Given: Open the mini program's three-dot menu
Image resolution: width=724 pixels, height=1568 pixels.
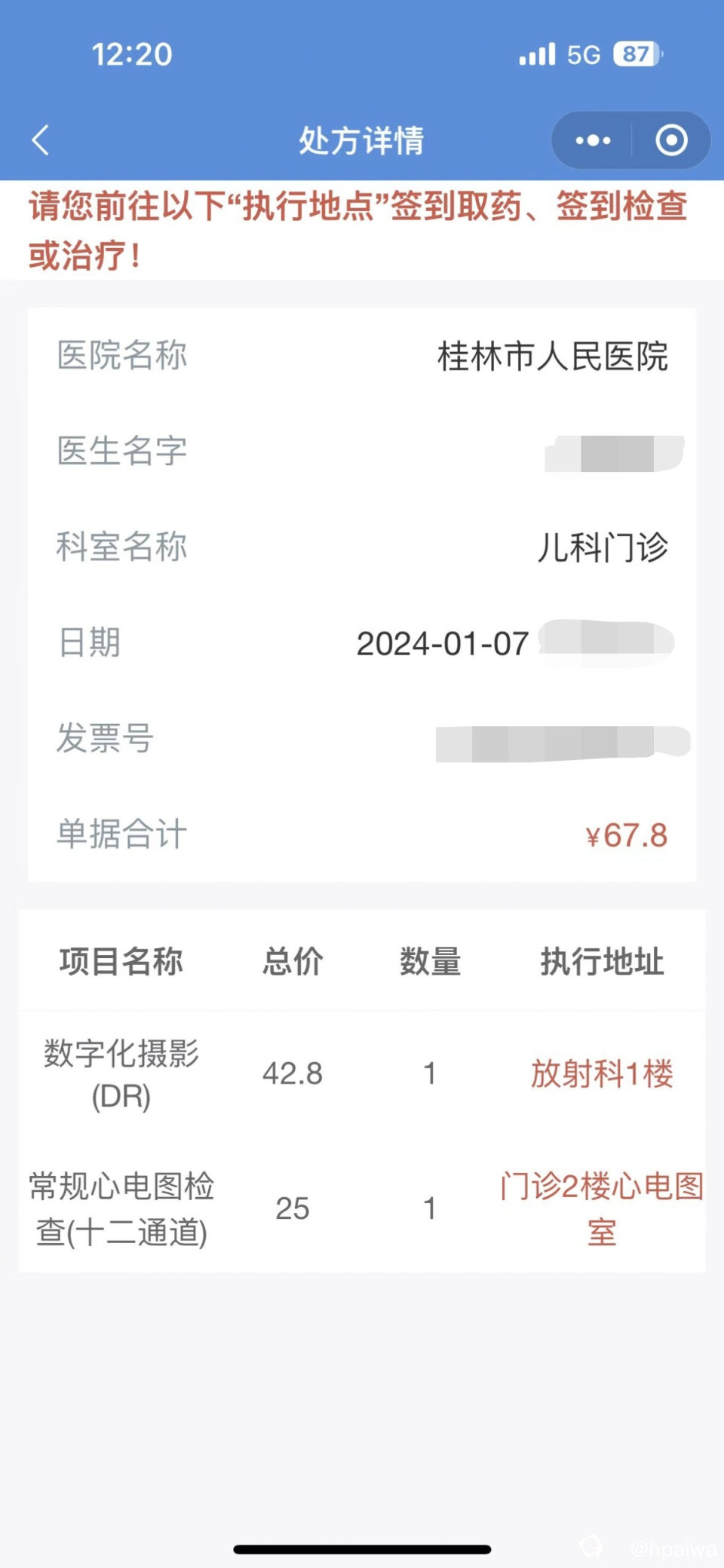Looking at the screenshot, I should click(x=593, y=140).
